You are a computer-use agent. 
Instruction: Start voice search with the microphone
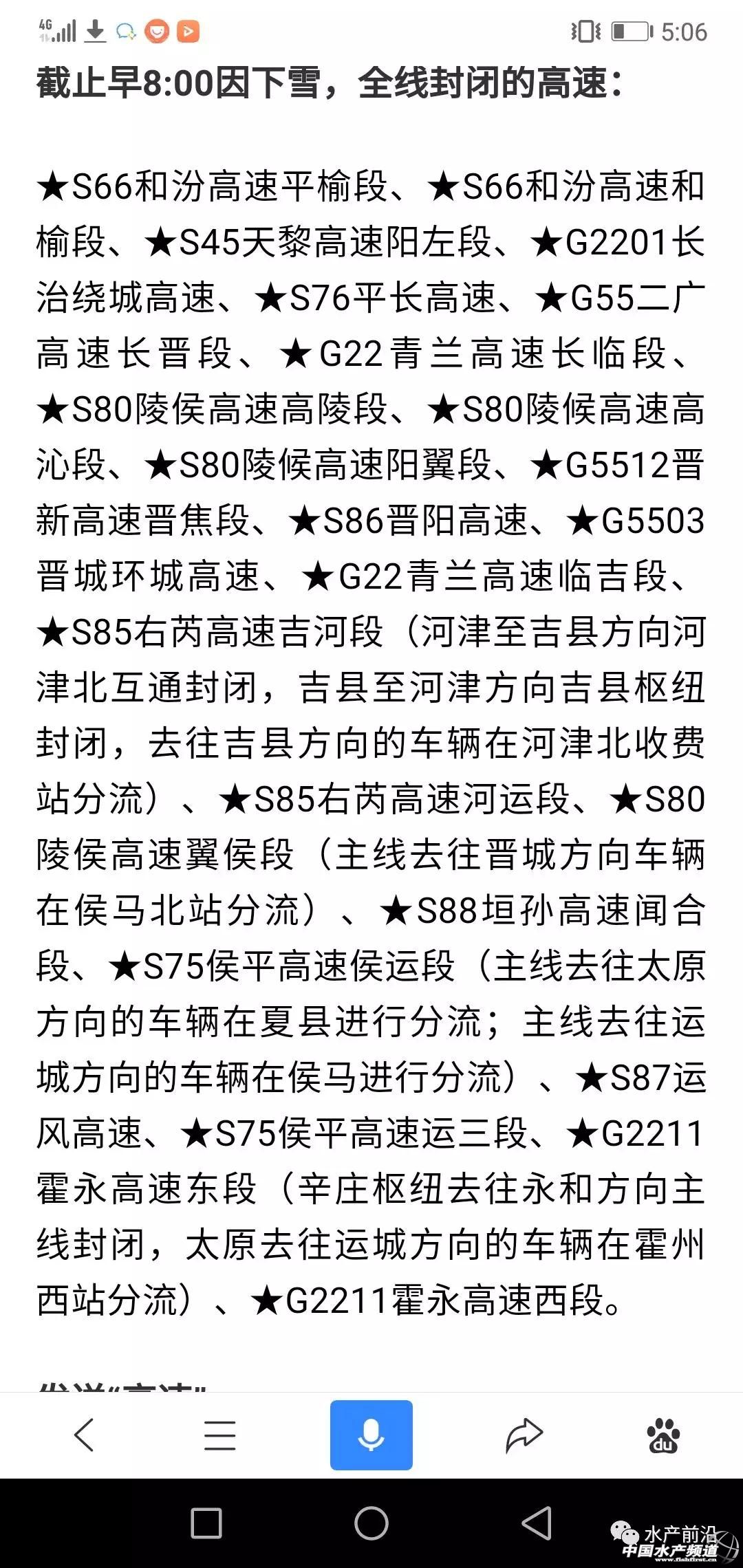click(371, 1435)
